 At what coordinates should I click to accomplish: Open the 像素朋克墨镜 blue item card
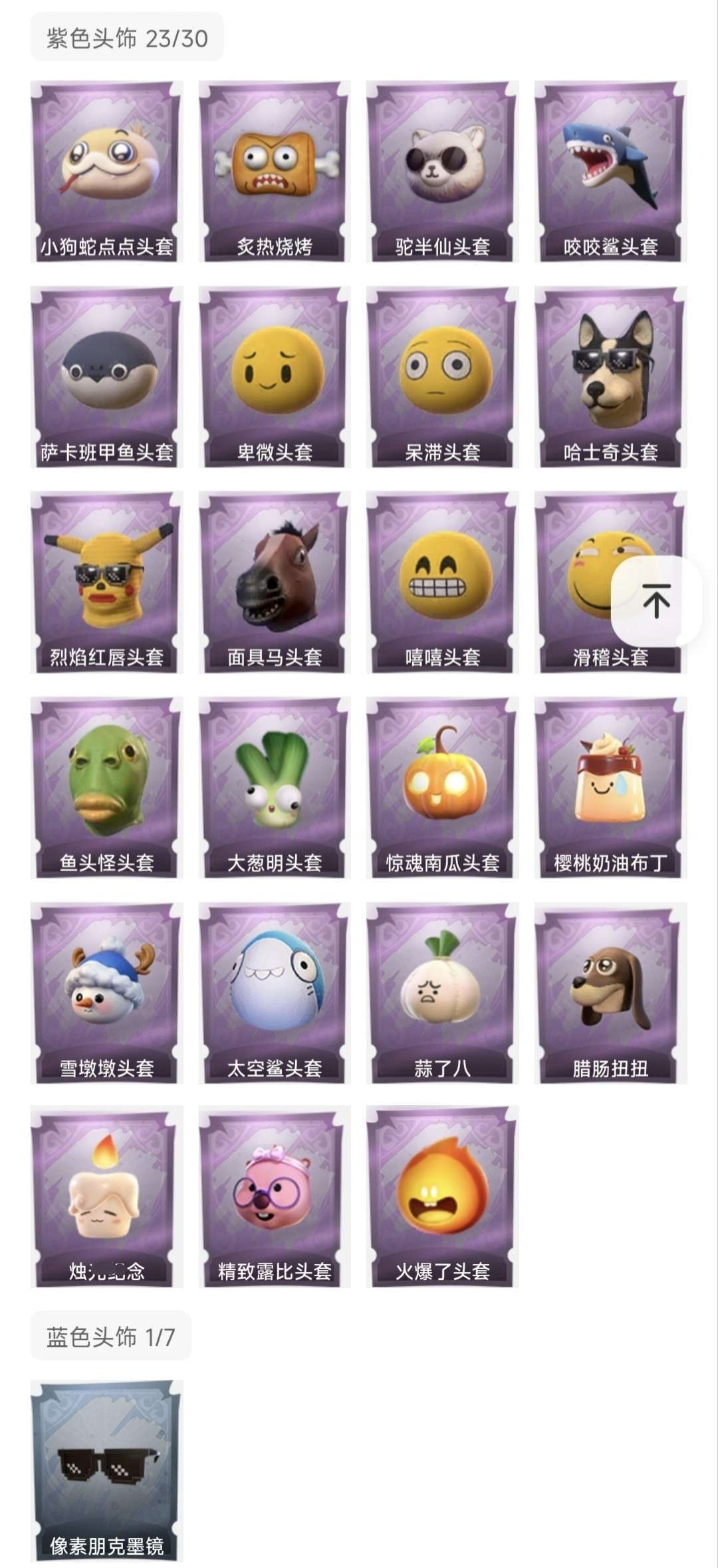click(106, 1471)
